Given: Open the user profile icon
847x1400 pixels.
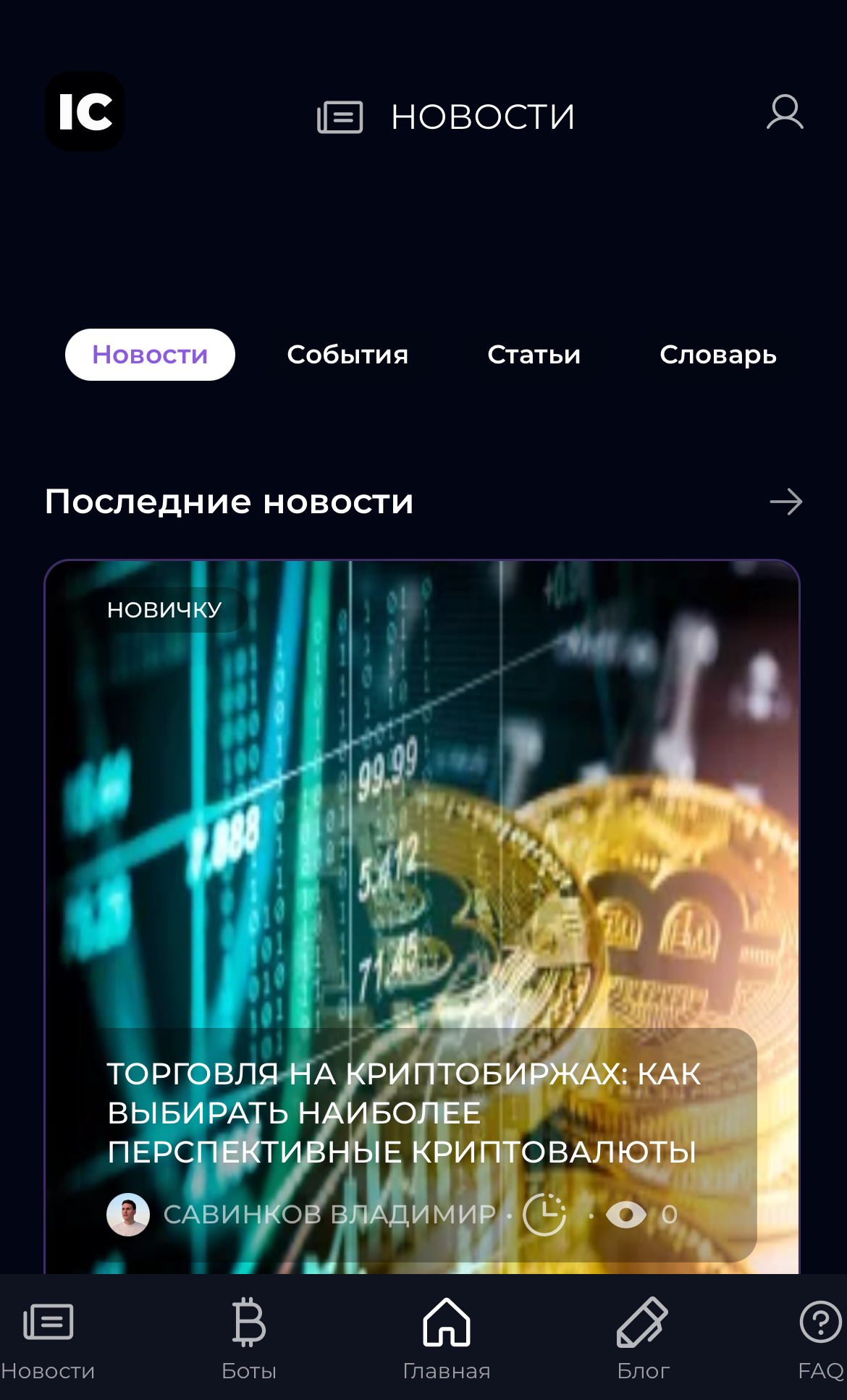Looking at the screenshot, I should click(x=785, y=113).
